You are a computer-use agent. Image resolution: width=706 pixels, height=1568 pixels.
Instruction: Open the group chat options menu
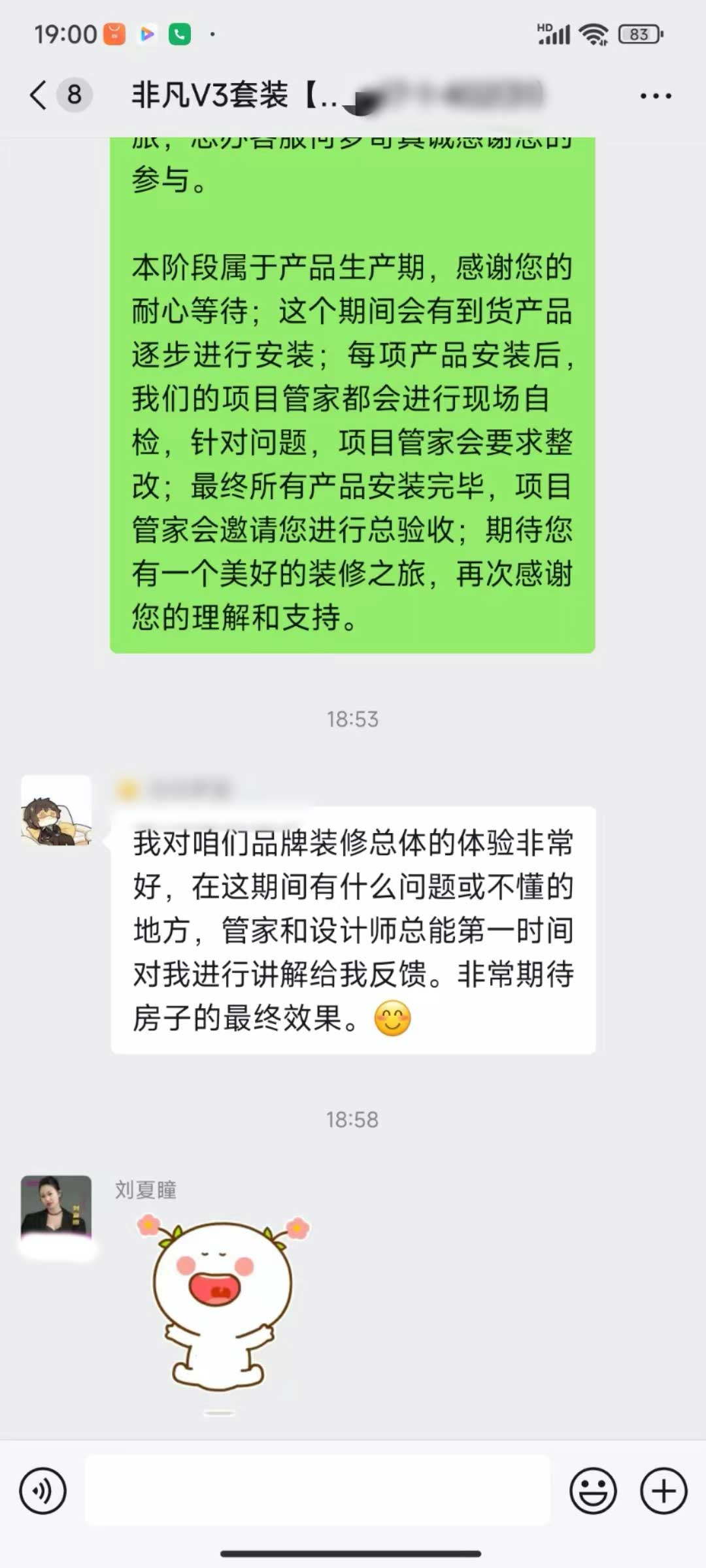[655, 96]
